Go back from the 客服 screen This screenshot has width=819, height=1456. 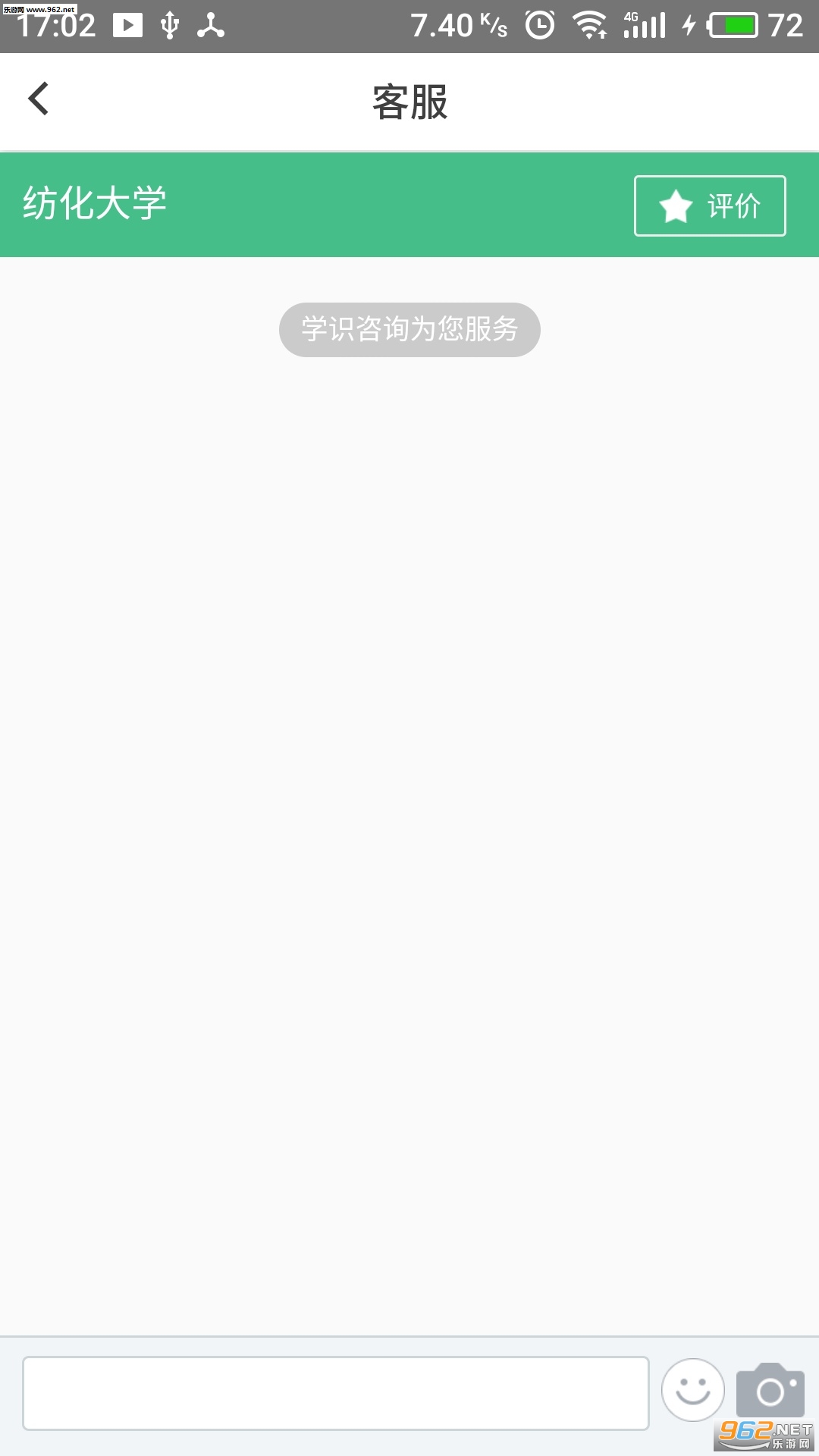click(38, 99)
